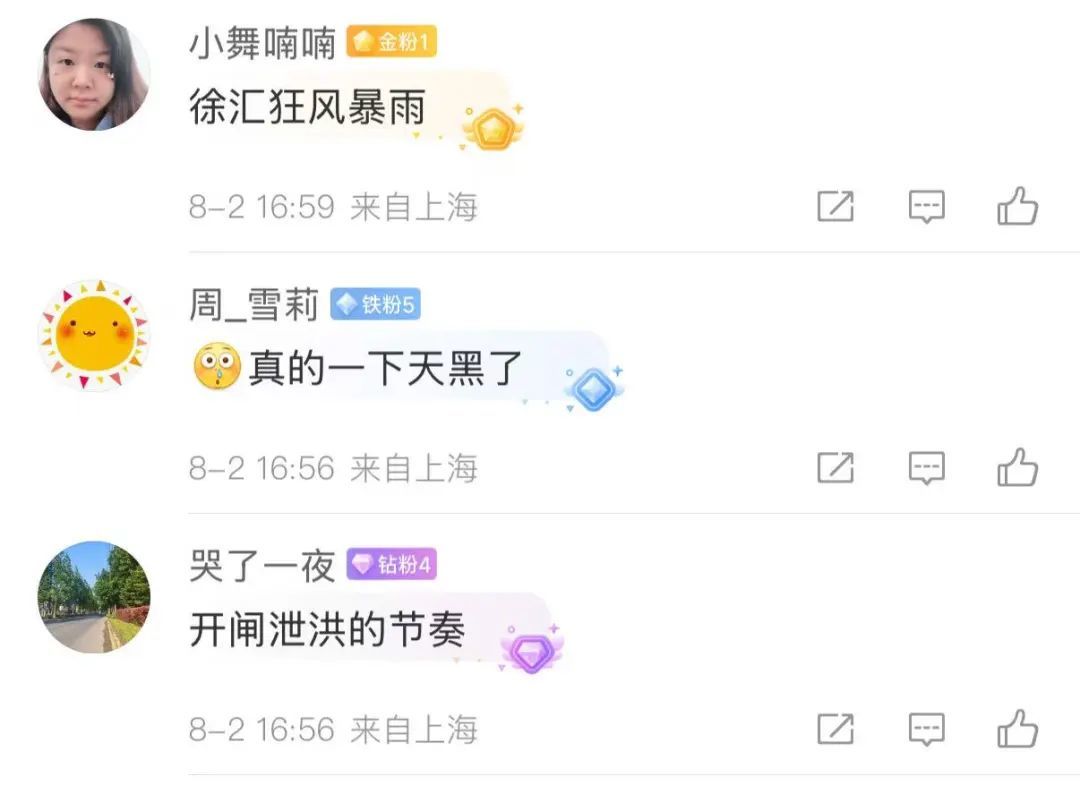
Task: Reply to 哭了一夜's comment
Action: tap(926, 729)
